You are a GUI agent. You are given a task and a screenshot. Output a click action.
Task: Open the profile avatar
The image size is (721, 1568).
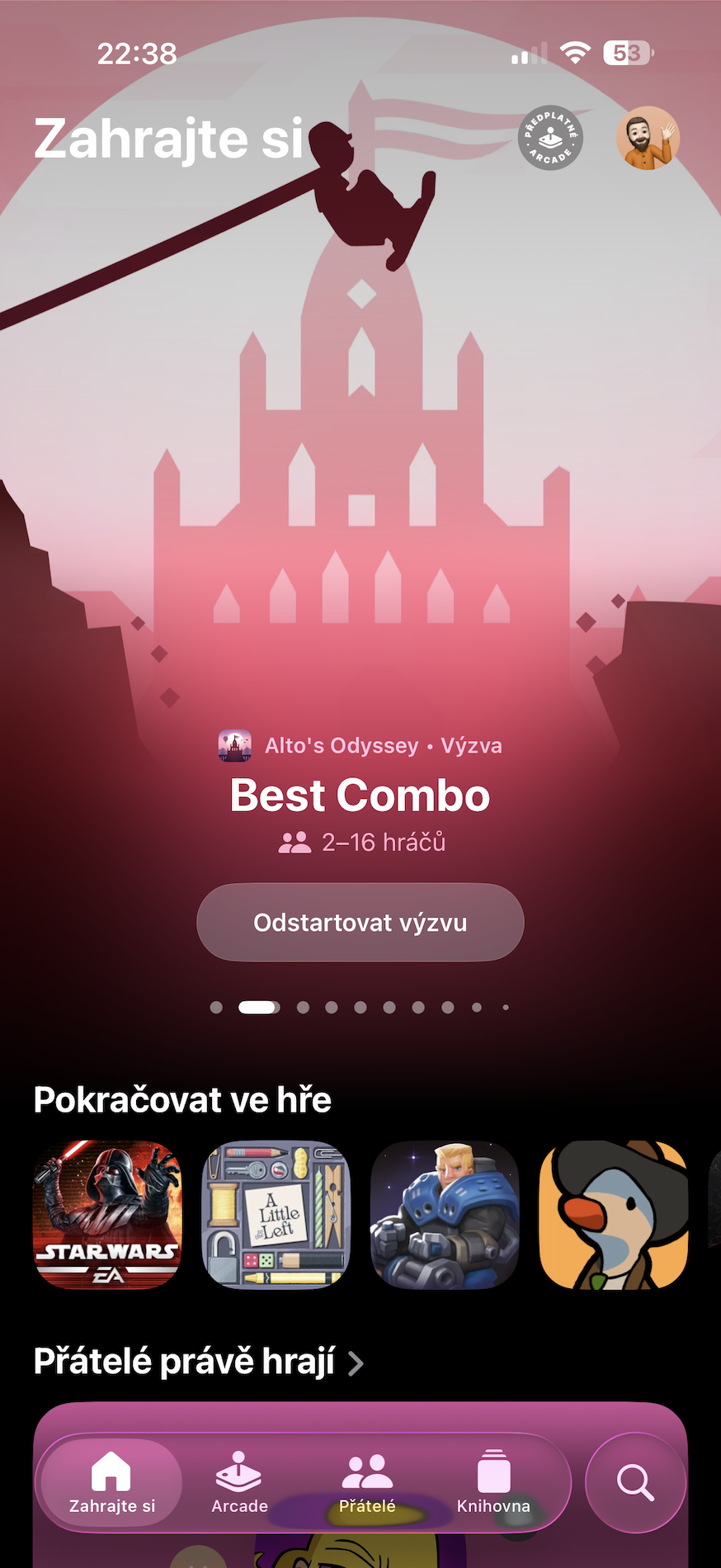(648, 138)
